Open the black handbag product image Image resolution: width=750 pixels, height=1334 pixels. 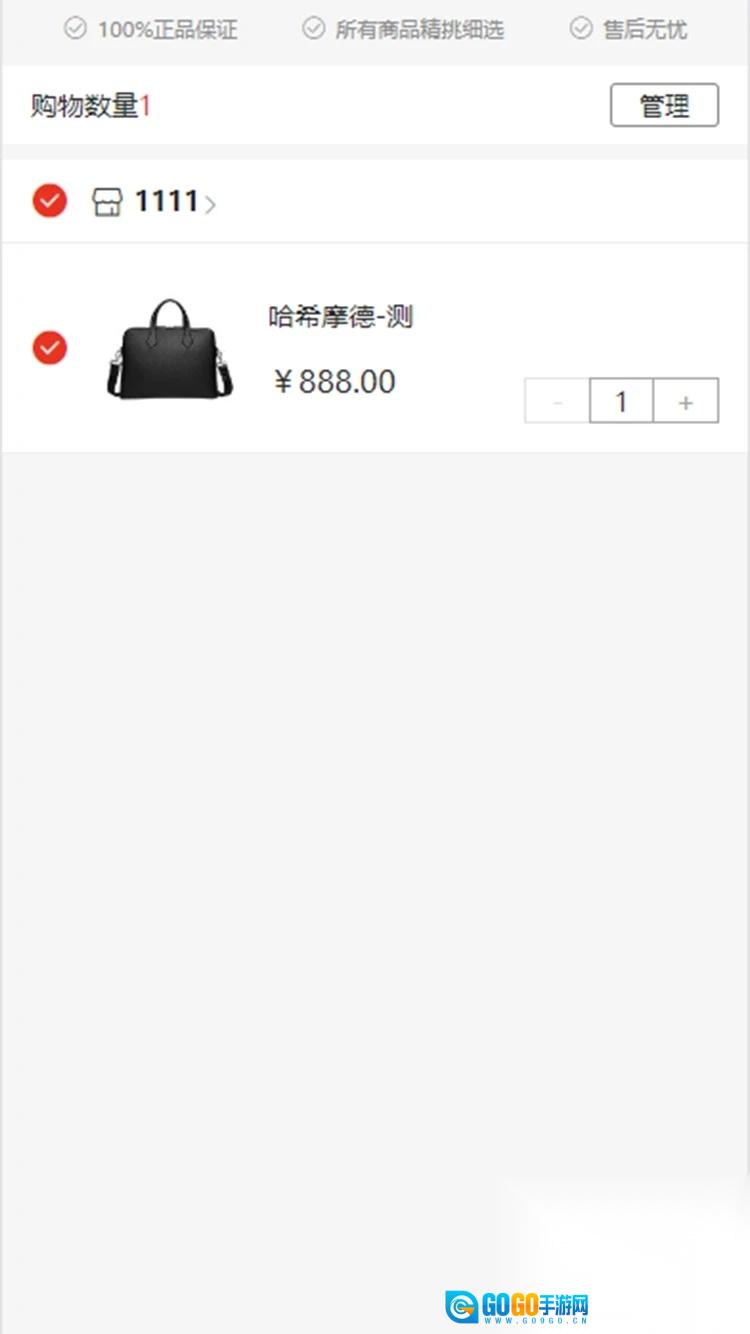click(x=170, y=349)
